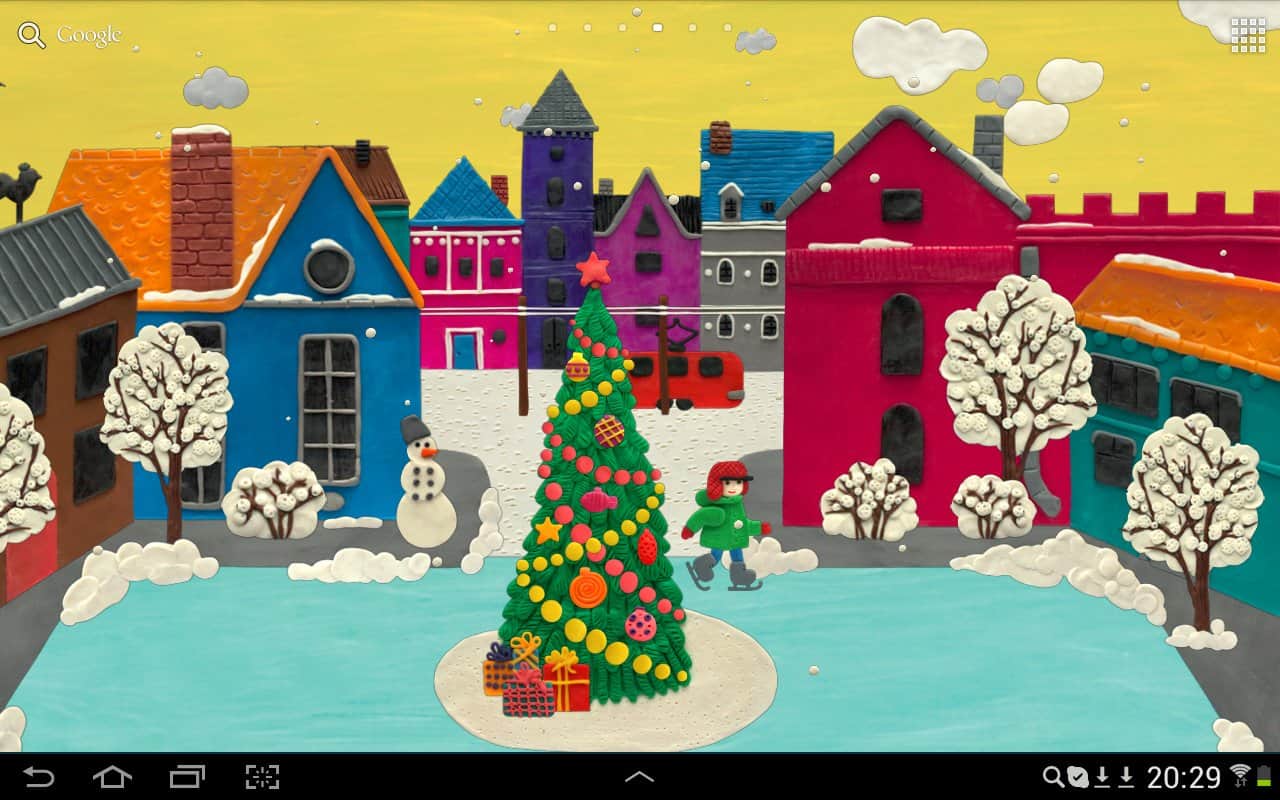The image size is (1280, 800).
Task: Go to the home screen
Action: pyautogui.click(x=112, y=776)
